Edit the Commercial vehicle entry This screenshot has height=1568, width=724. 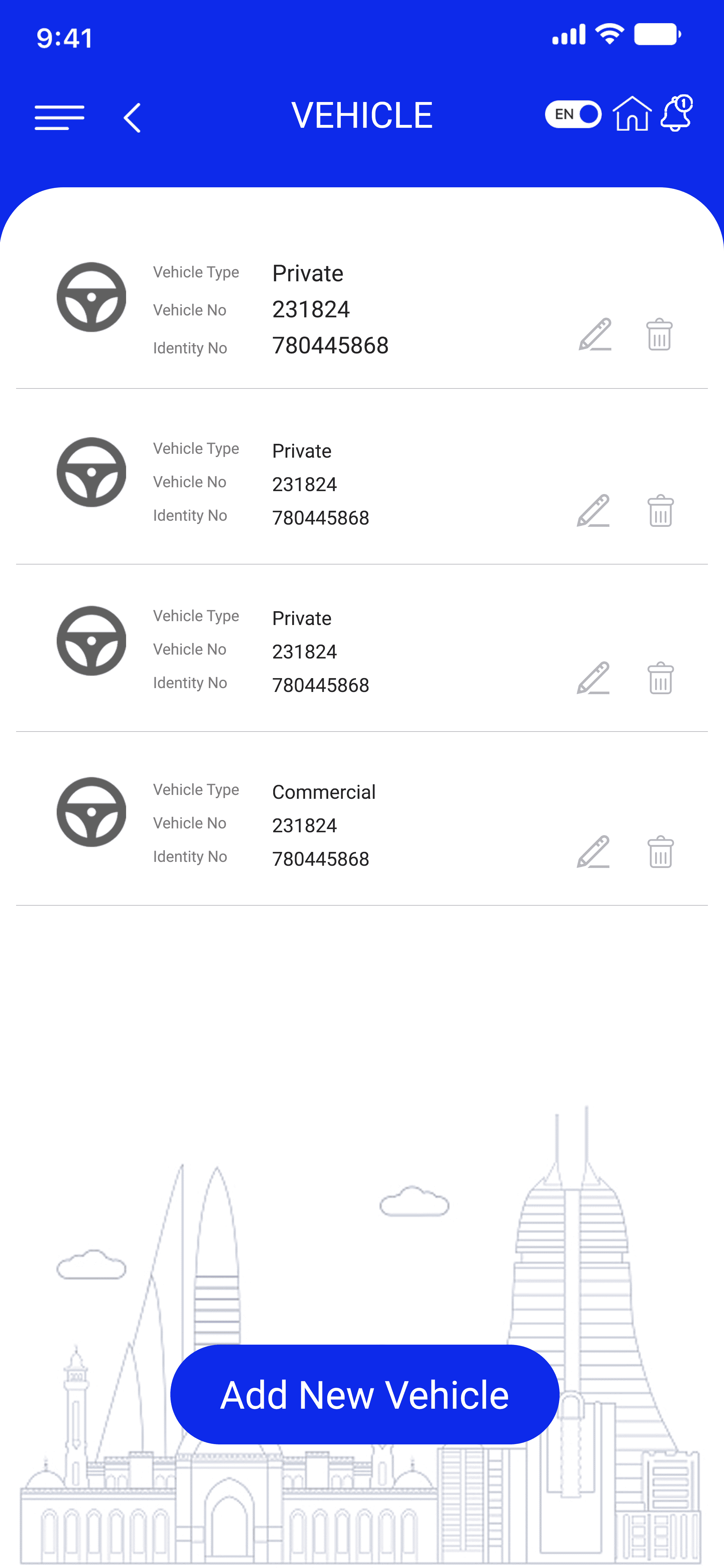coord(593,851)
